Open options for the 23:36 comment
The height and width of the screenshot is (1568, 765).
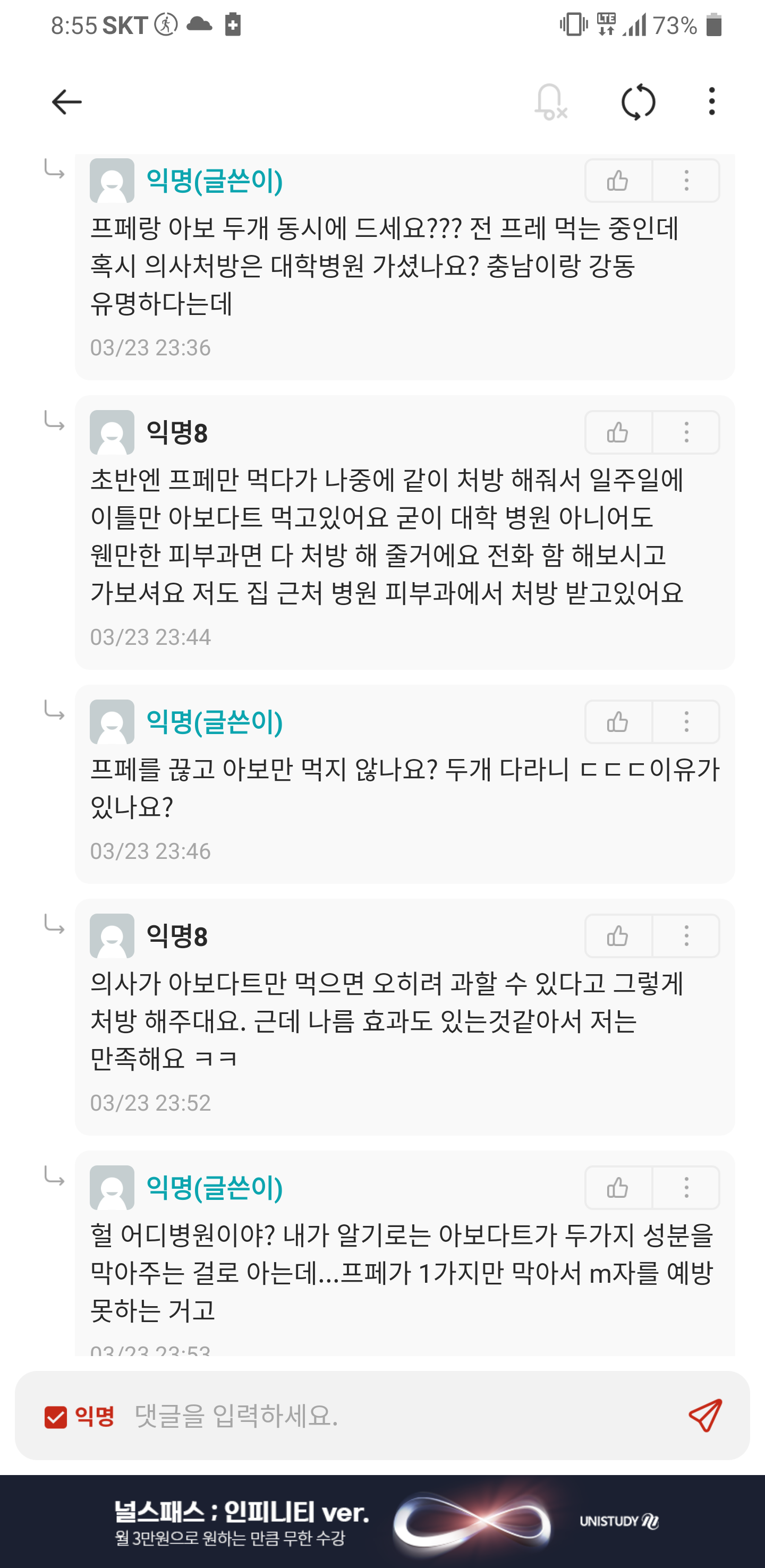coord(686,181)
